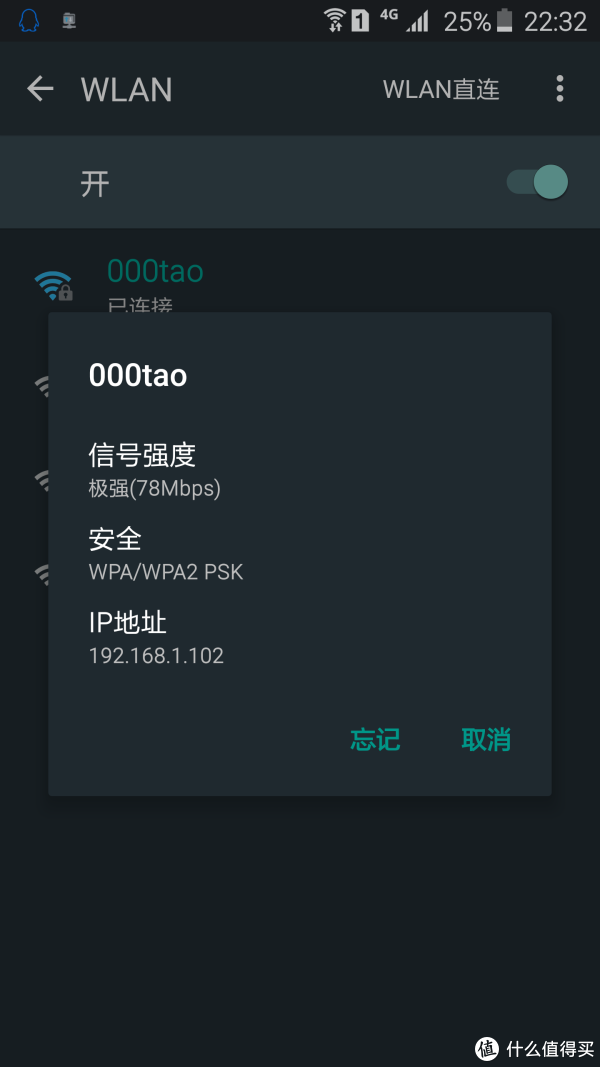Screen dimensions: 600x1067
Task: Tap 取消 to dismiss the dialog
Action: click(486, 739)
